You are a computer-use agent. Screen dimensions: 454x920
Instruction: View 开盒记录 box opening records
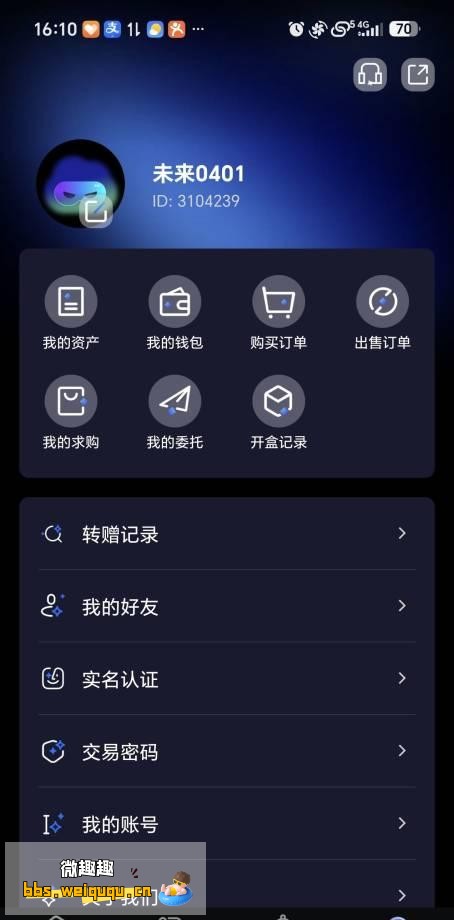[x=279, y=413]
